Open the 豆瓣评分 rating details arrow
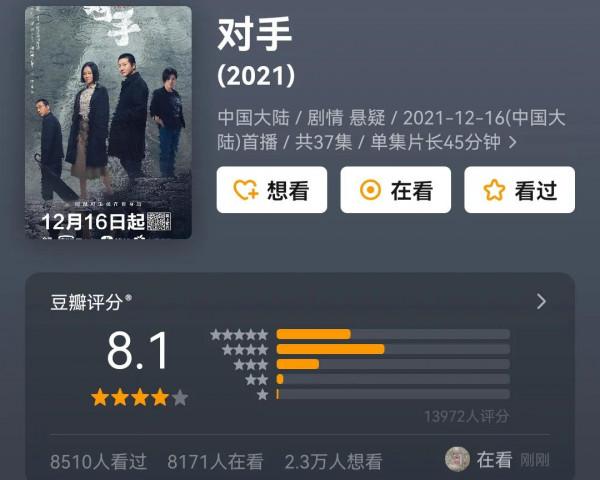This screenshot has width=600, height=480. point(541,301)
